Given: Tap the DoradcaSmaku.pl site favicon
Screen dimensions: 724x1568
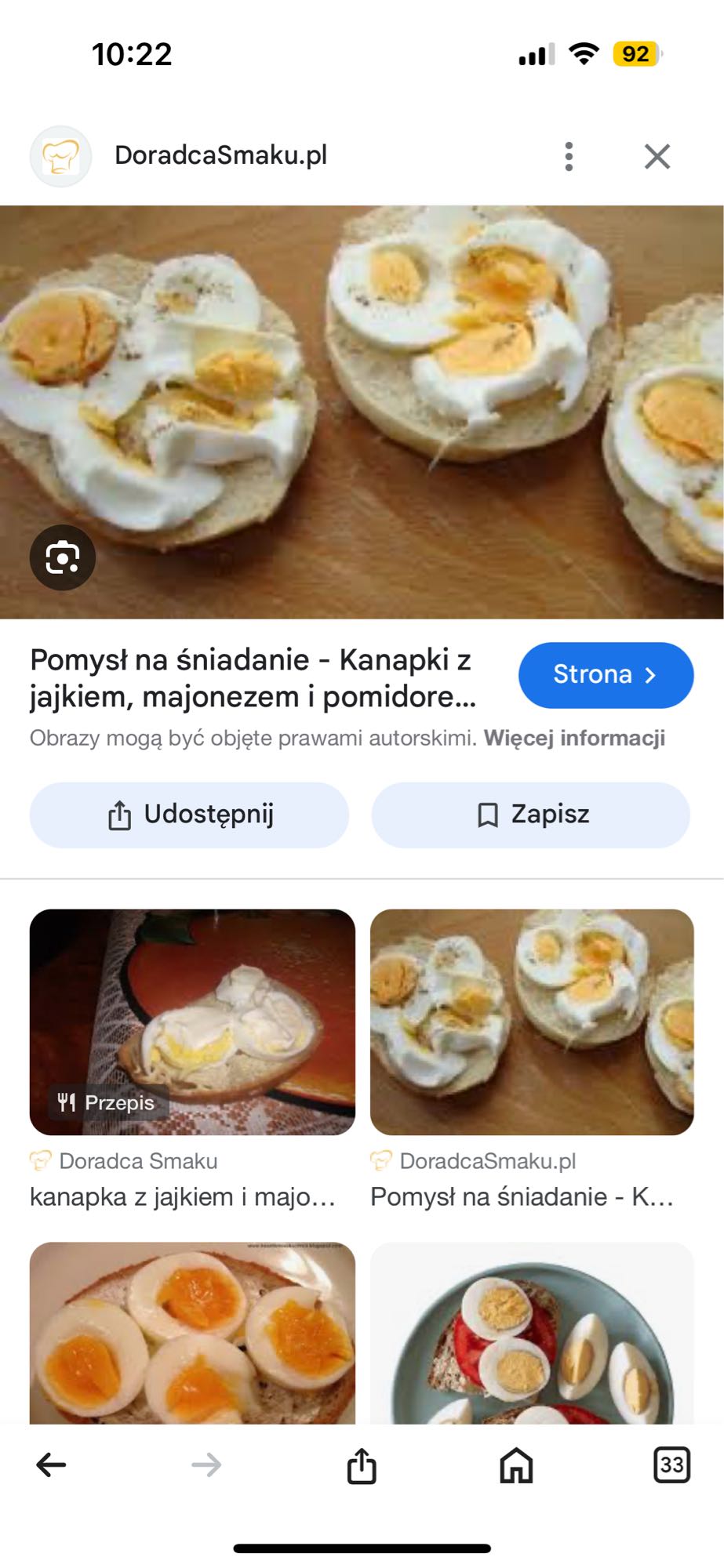Looking at the screenshot, I should click(61, 154).
